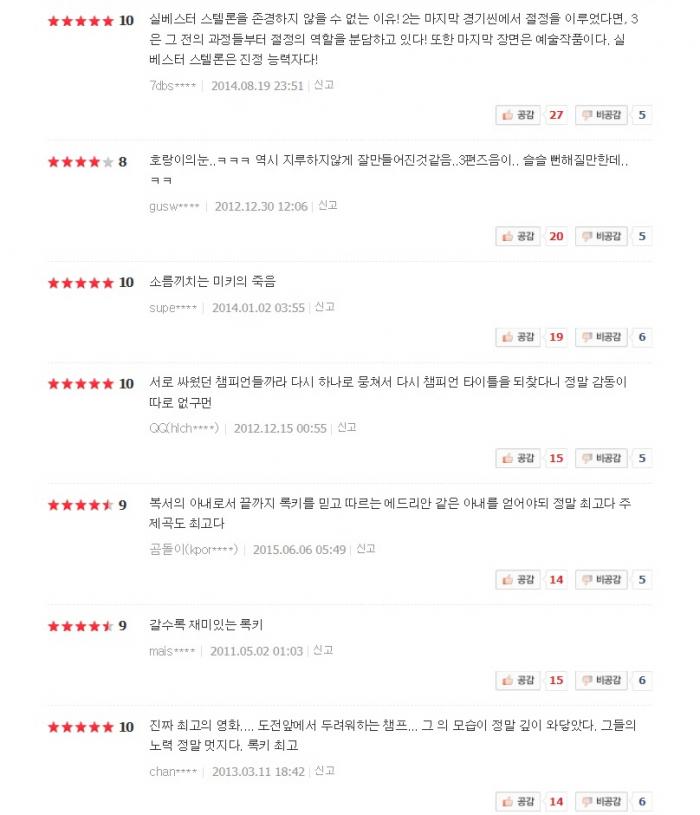Dislike gusw****'s review with 비공감
This screenshot has height=815, width=700.
[601, 236]
